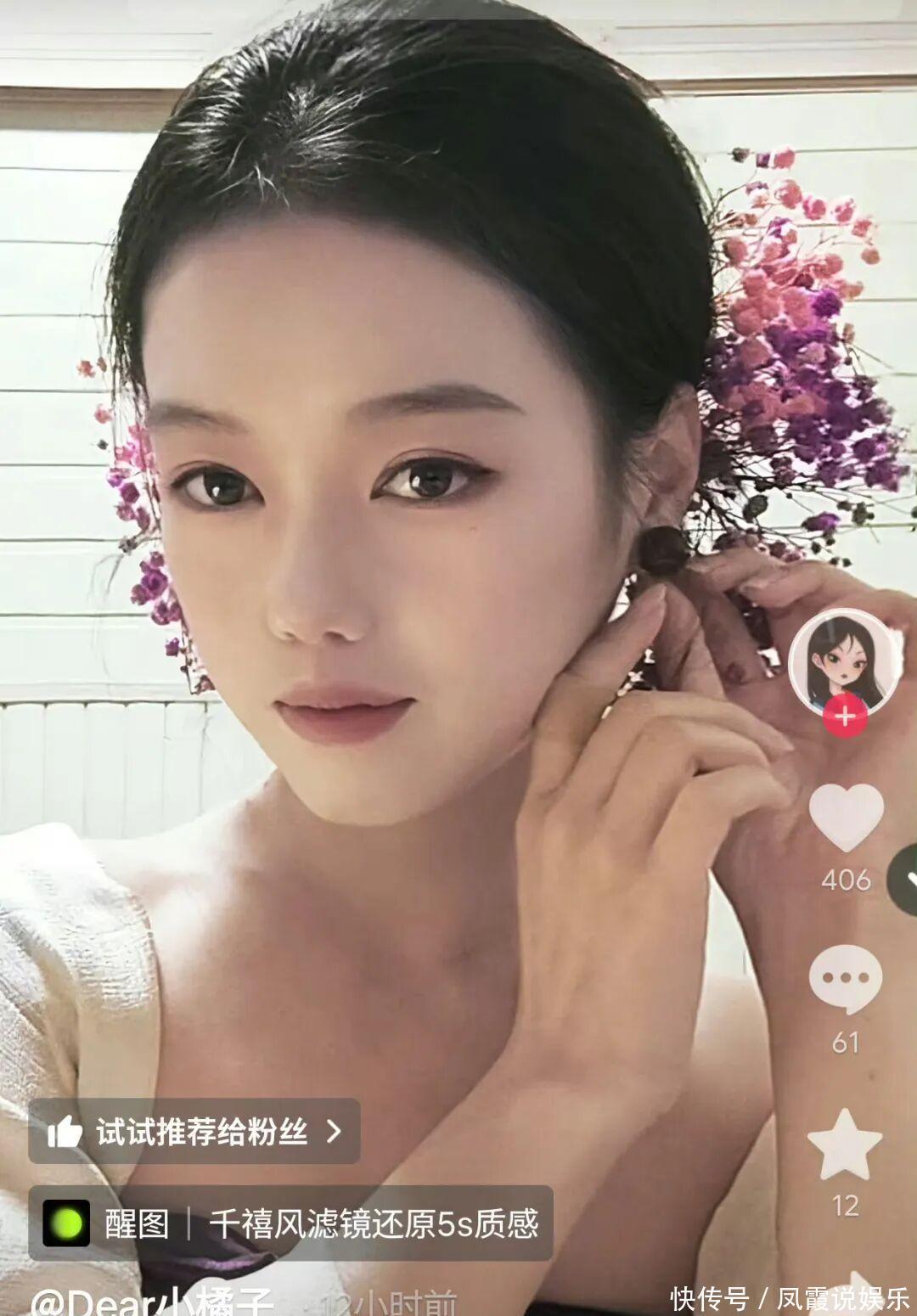Viewport: 917px width, 1316px height.
Task: Follow the creator with the red plus
Action: 845,716
